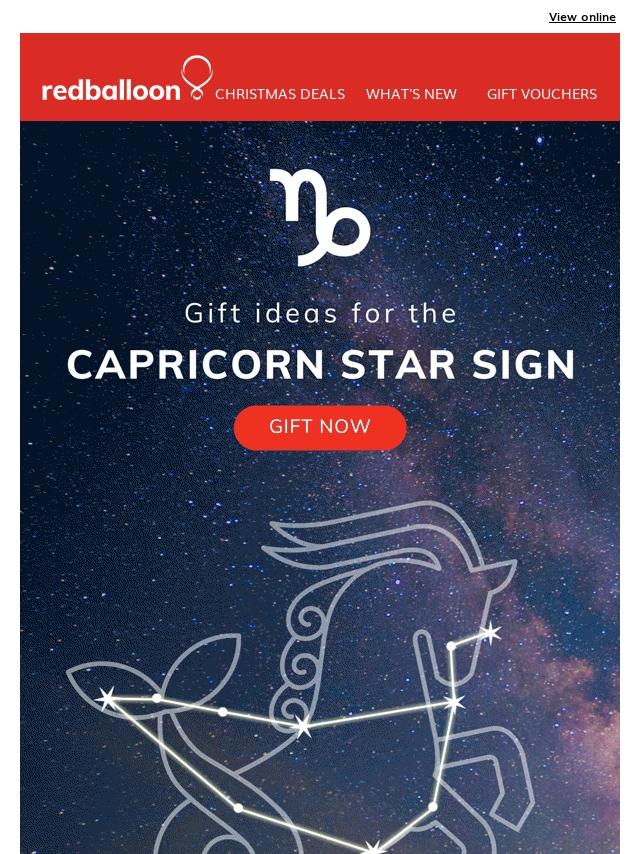Image resolution: width=640 pixels, height=854 pixels.
Task: Open Gift Vouchers page
Action: point(542,94)
